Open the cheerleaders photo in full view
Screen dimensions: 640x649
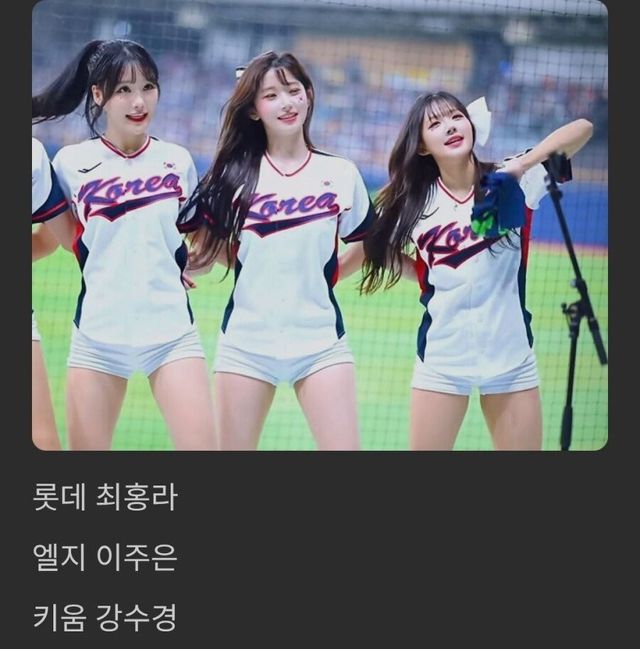(x=319, y=225)
